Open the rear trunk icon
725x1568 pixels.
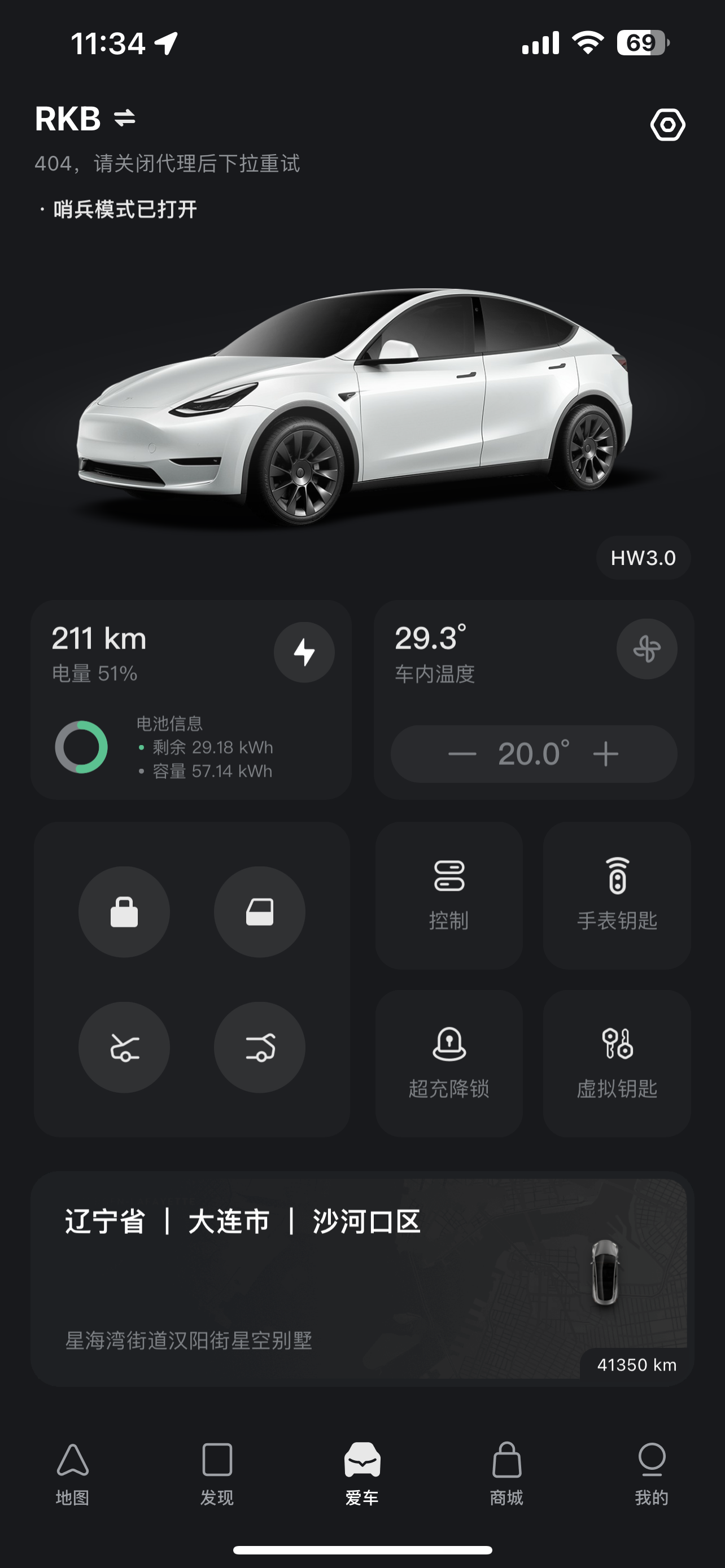tap(259, 1046)
